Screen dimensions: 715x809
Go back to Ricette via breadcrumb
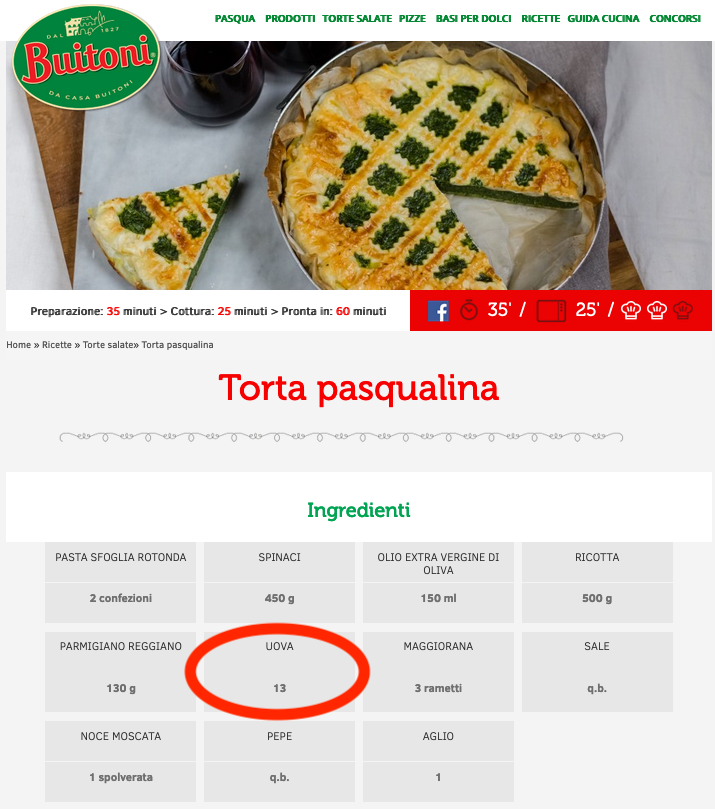point(57,345)
